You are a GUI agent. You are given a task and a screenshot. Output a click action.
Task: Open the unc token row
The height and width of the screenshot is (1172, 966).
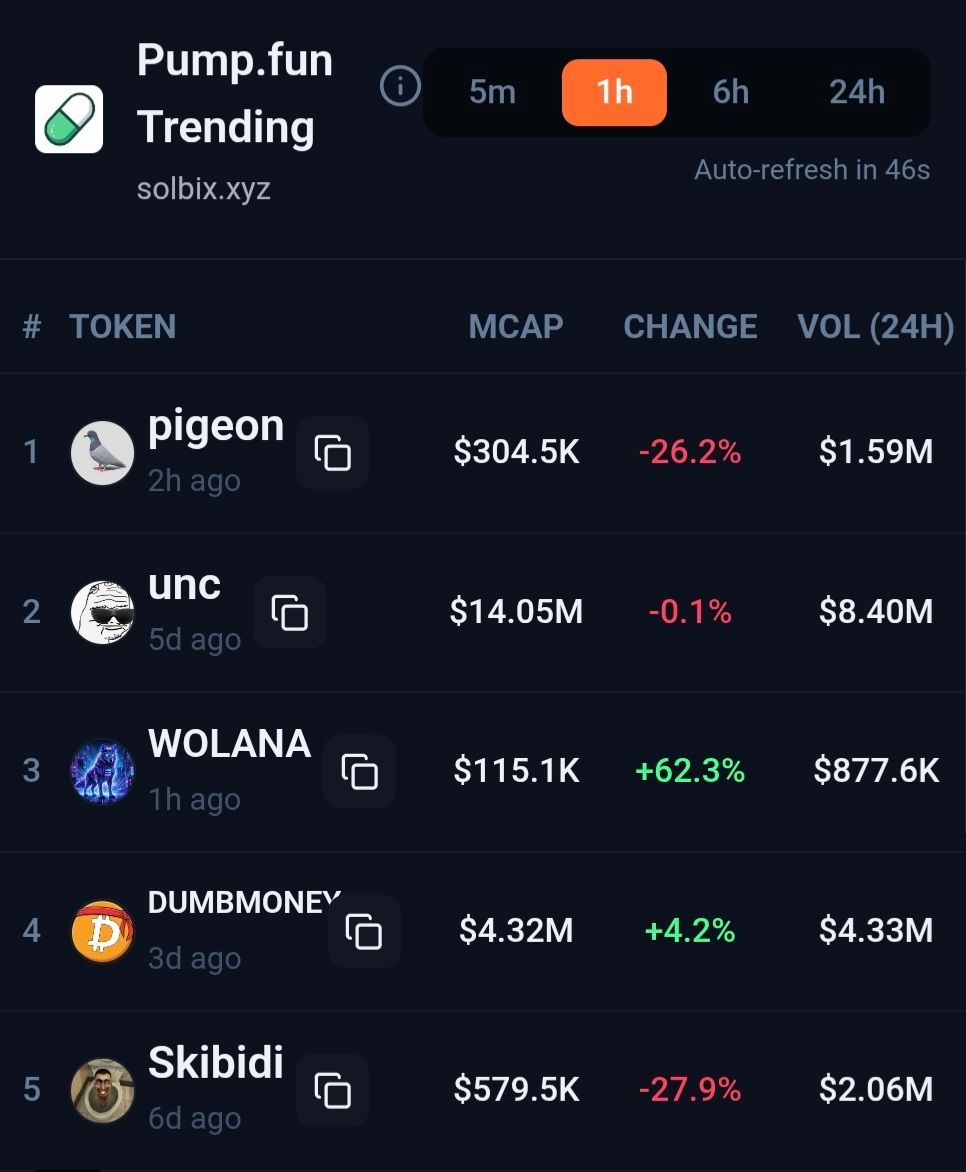coord(184,587)
